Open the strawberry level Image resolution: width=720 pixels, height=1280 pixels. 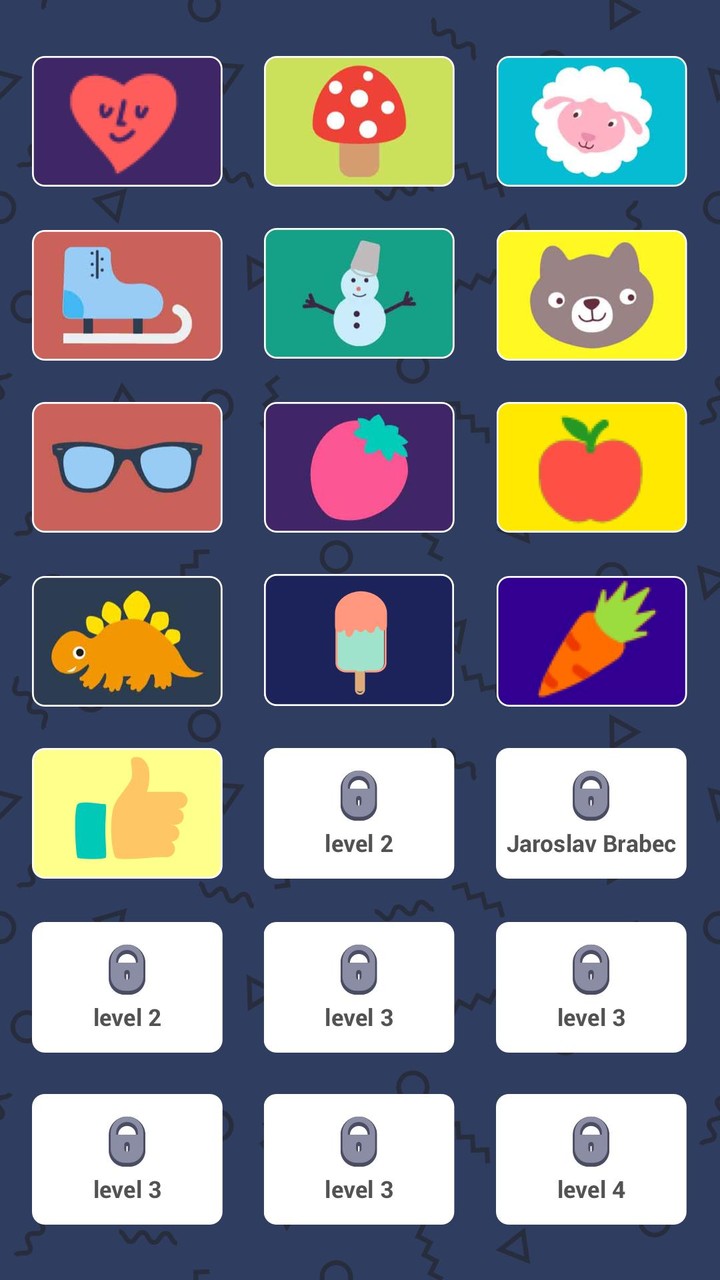pos(359,467)
